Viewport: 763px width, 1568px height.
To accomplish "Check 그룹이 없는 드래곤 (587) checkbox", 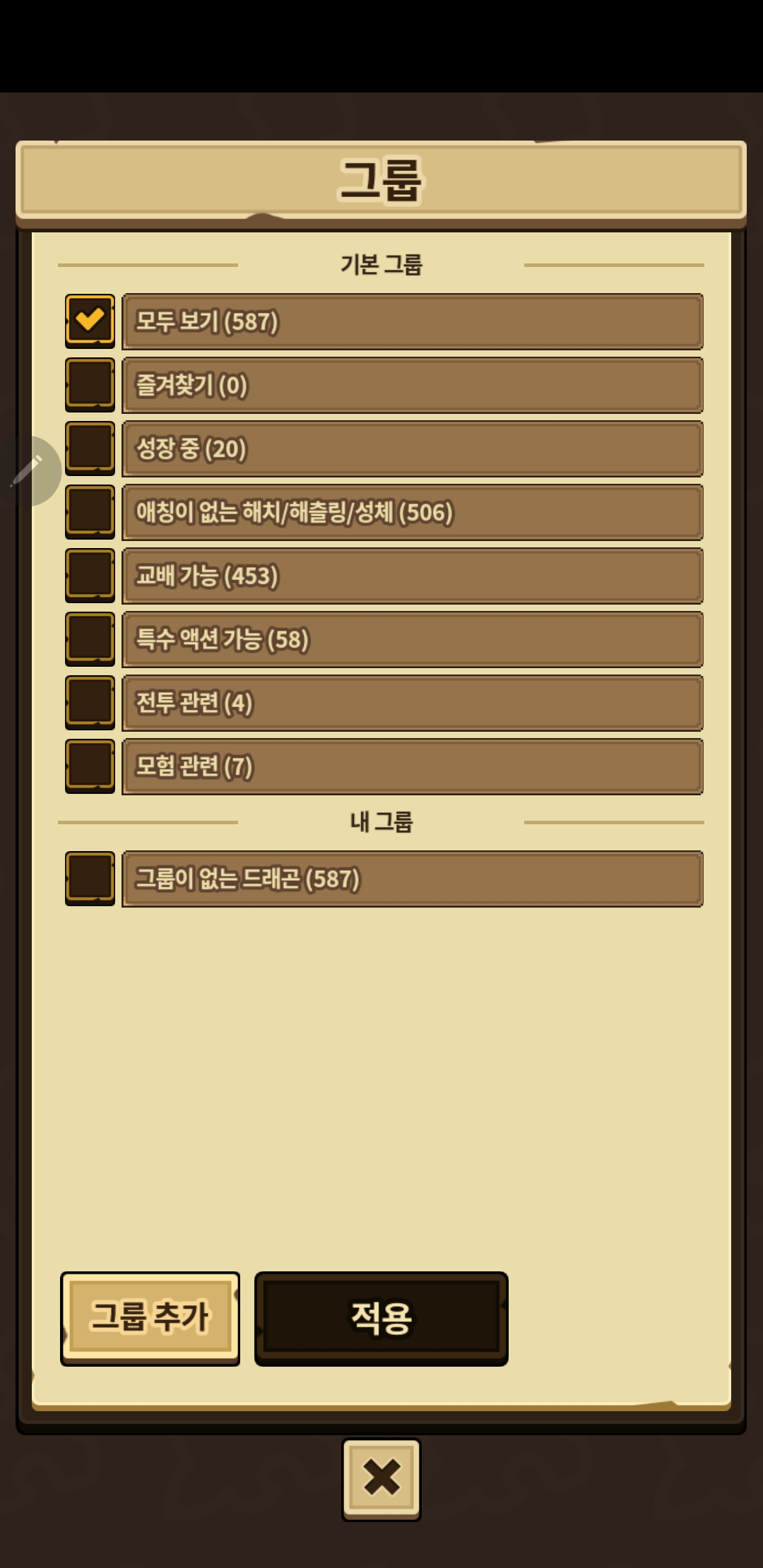I will [90, 878].
